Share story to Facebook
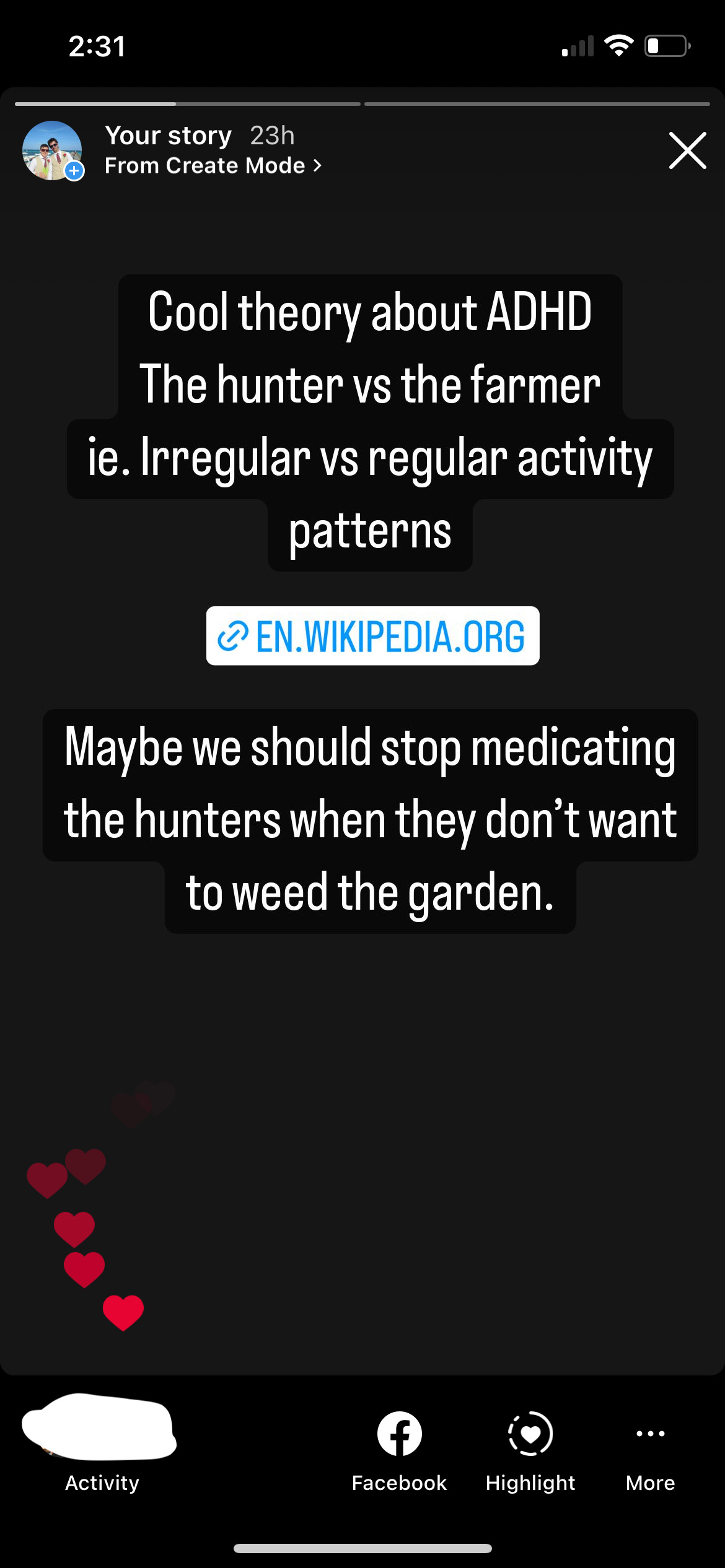Image resolution: width=725 pixels, height=1568 pixels. point(399,1450)
